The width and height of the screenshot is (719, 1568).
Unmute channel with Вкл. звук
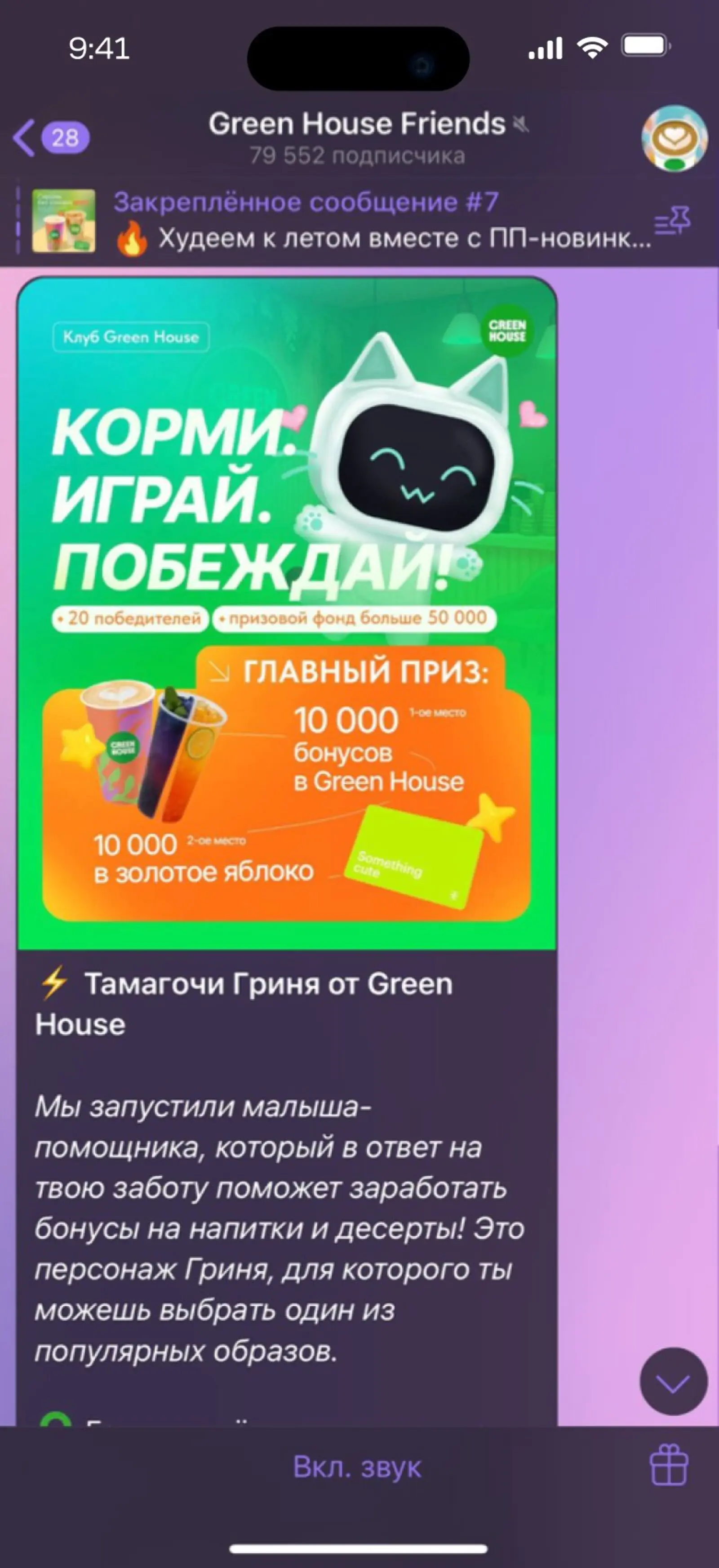coord(357,1468)
